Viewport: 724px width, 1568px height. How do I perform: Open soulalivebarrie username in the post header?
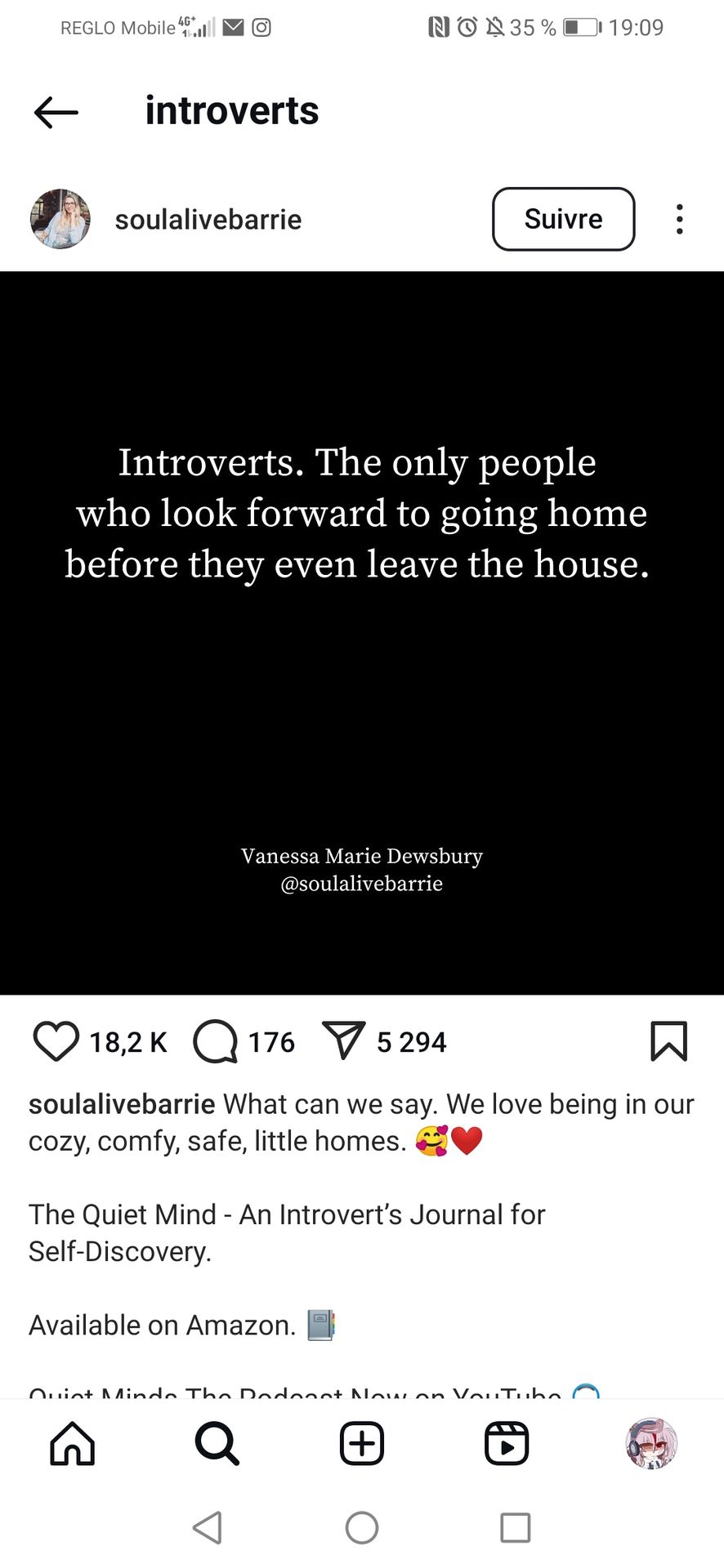pos(208,220)
